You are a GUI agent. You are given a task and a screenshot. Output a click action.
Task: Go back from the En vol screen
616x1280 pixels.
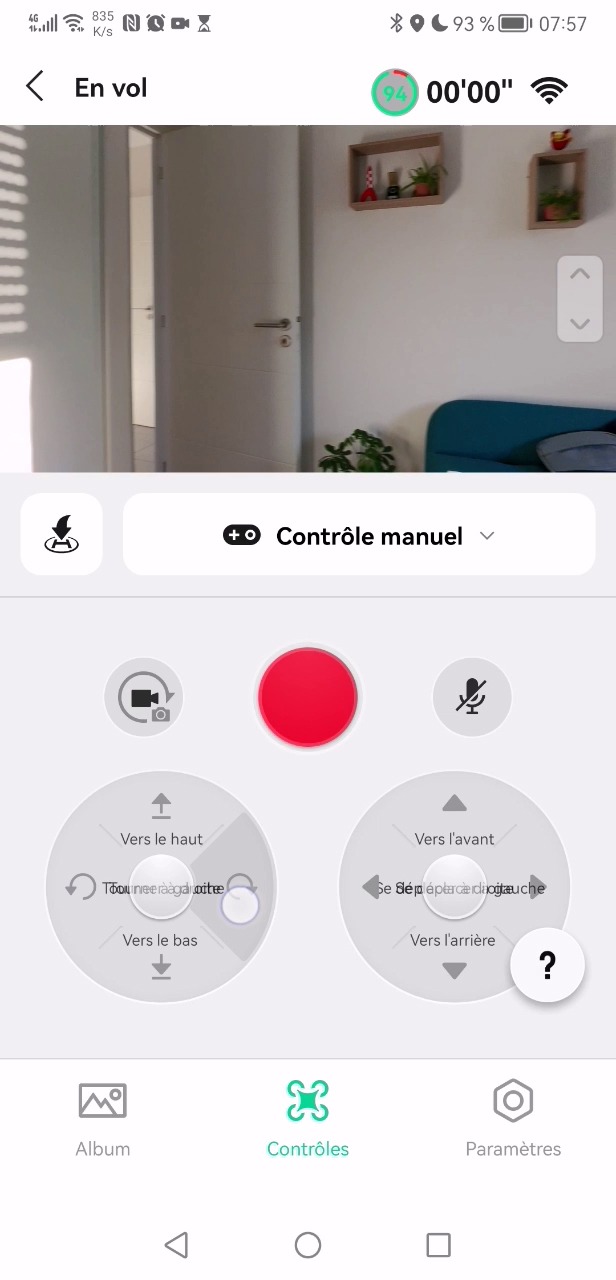[35, 87]
